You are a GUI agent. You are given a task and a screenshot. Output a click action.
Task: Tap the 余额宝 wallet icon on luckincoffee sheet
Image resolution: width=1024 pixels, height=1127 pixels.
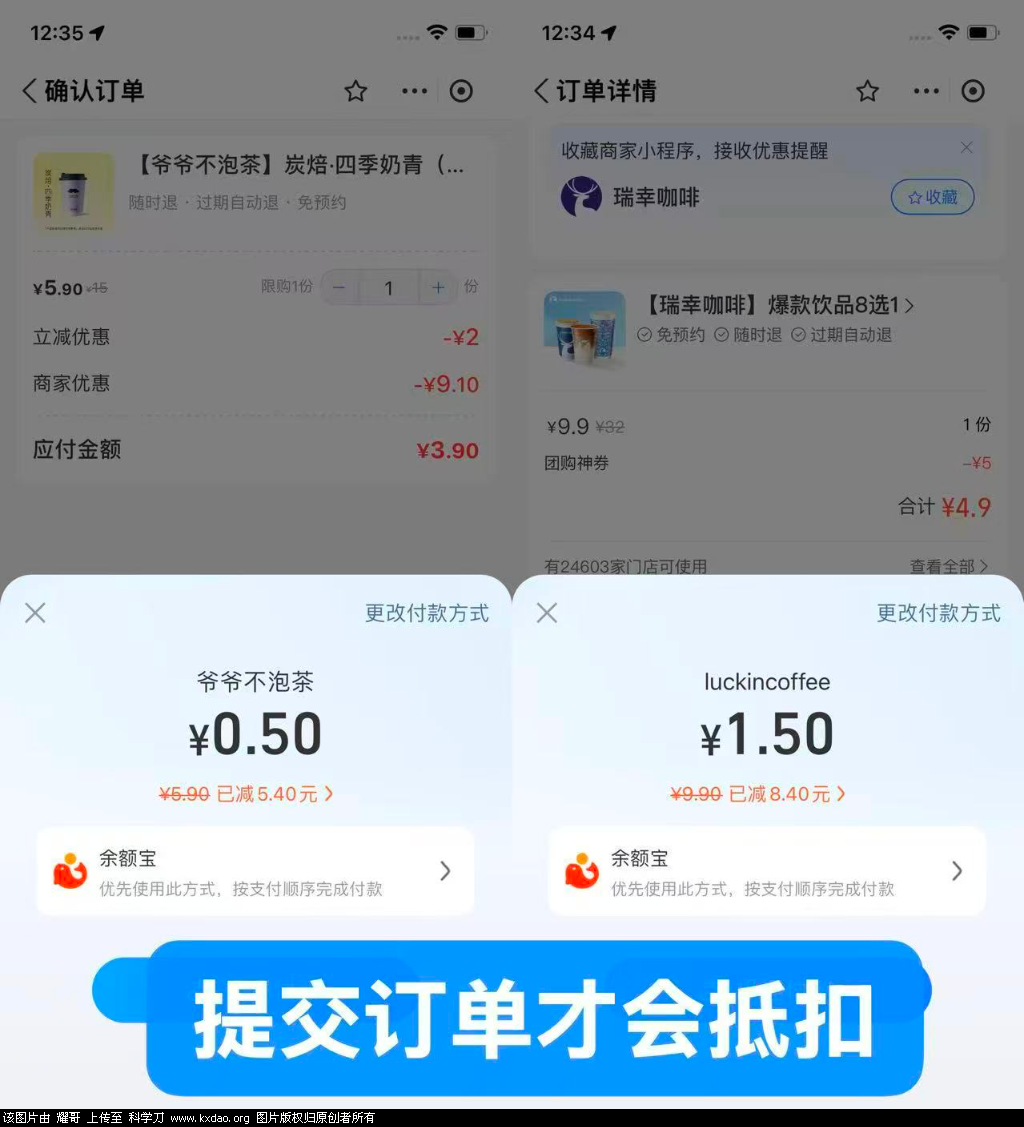(x=580, y=870)
